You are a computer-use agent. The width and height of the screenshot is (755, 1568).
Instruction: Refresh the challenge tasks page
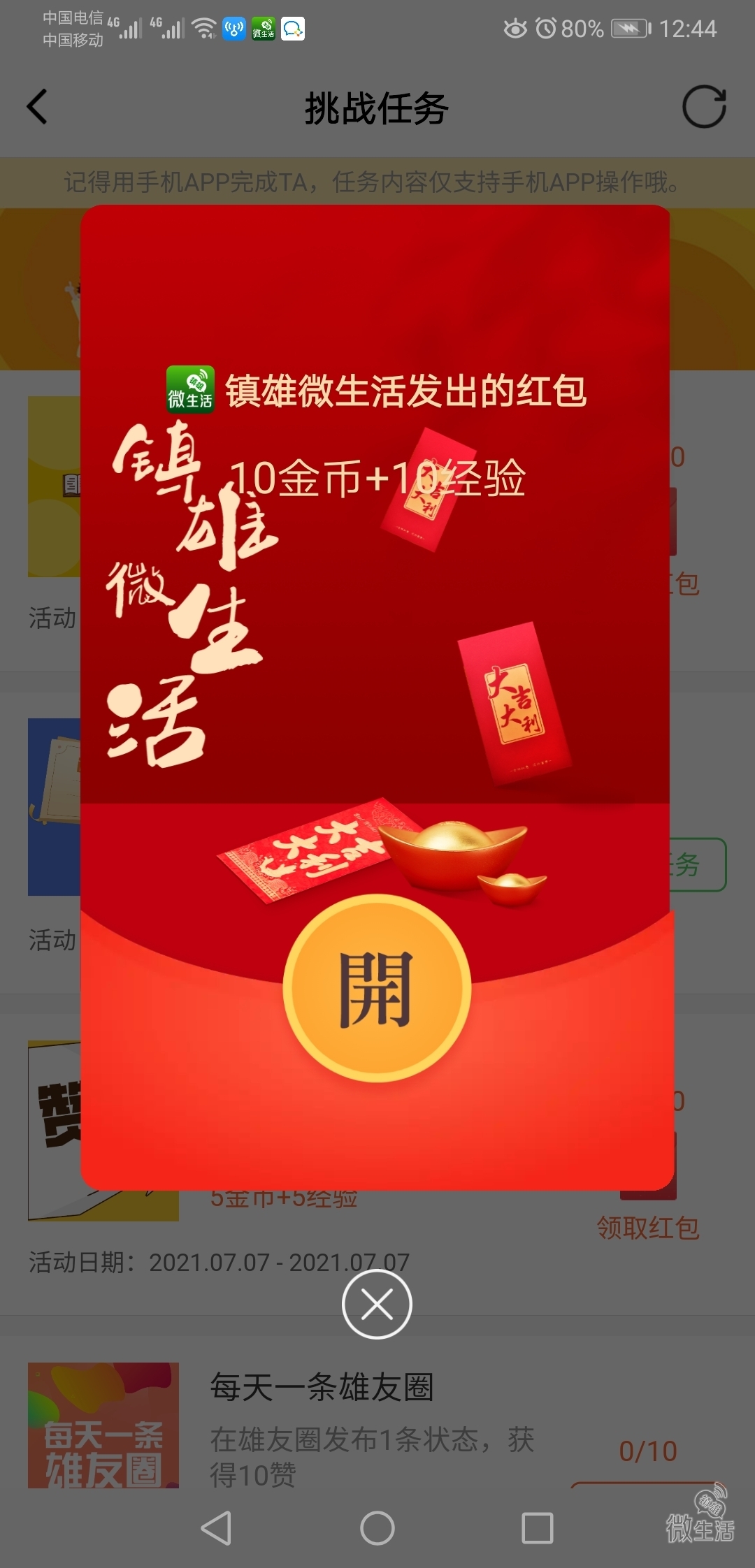703,107
